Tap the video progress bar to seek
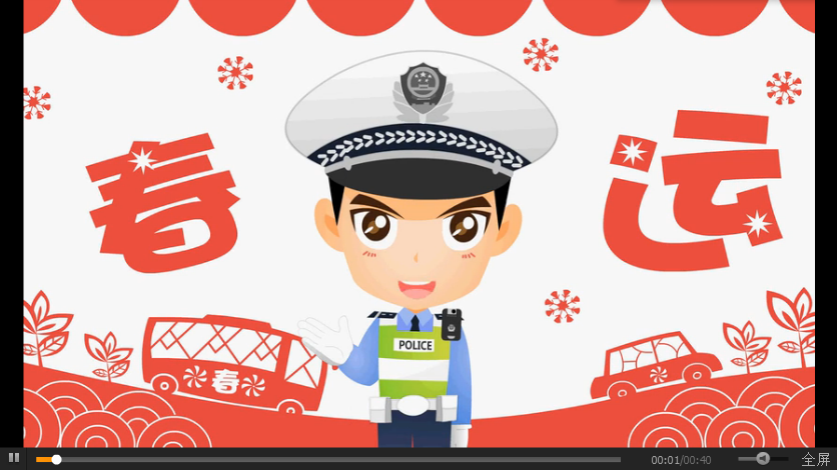Screen dimensions: 837x470 [330, 460]
